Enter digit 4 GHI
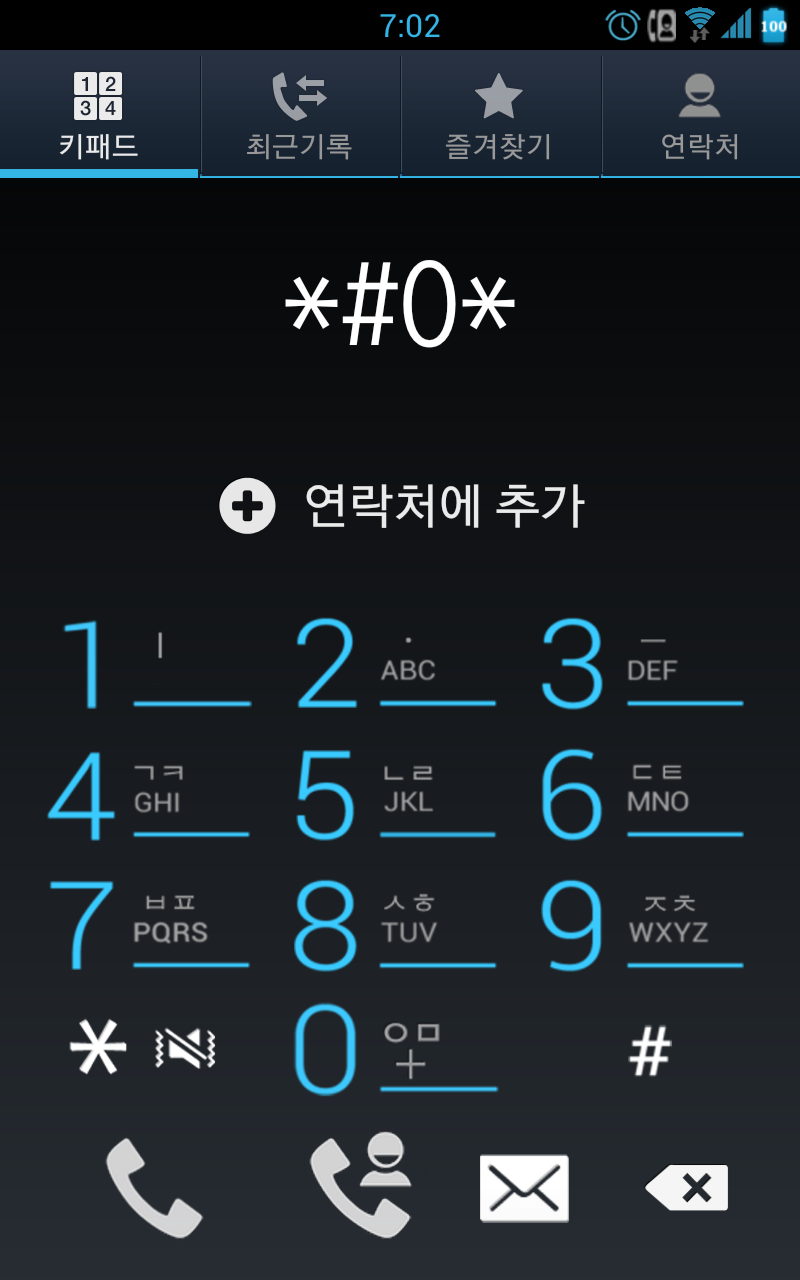800x1280 pixels. pos(150,796)
